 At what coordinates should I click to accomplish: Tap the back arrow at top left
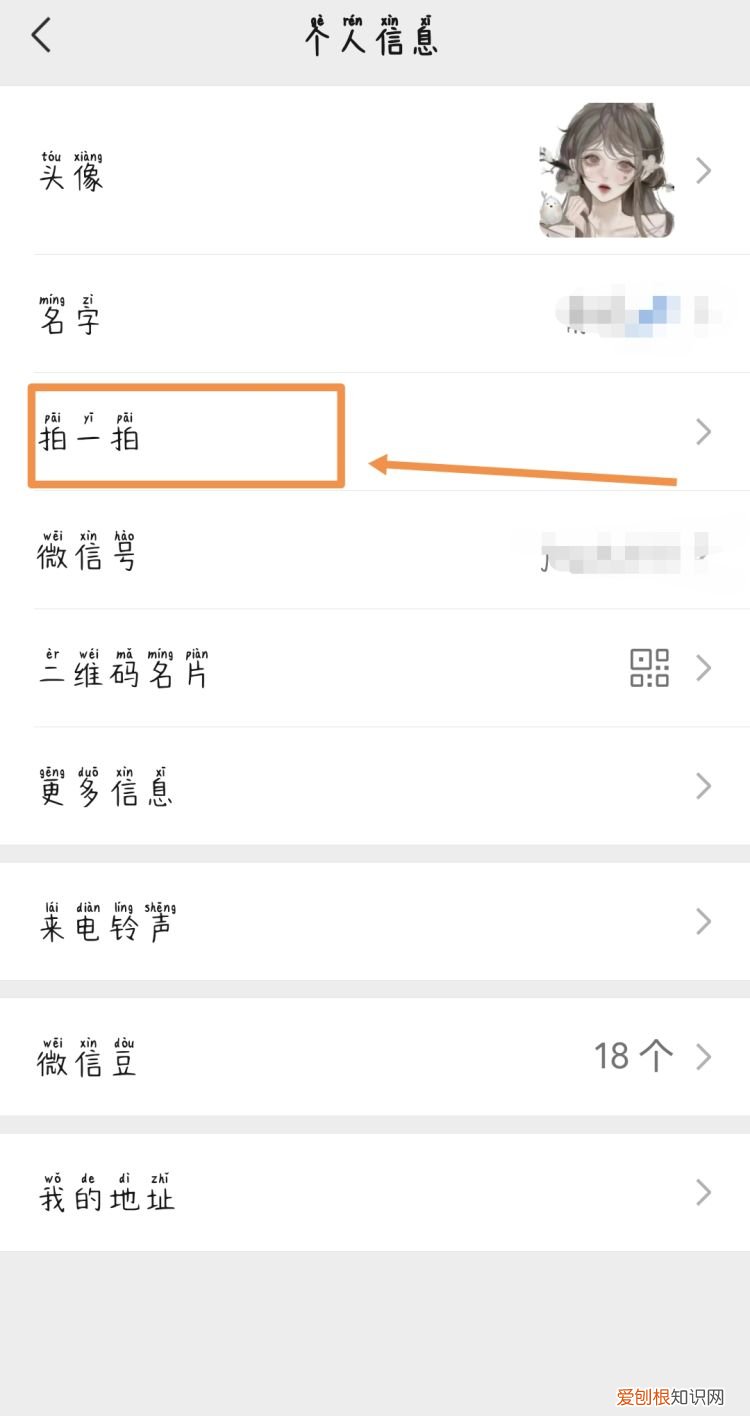point(39,33)
